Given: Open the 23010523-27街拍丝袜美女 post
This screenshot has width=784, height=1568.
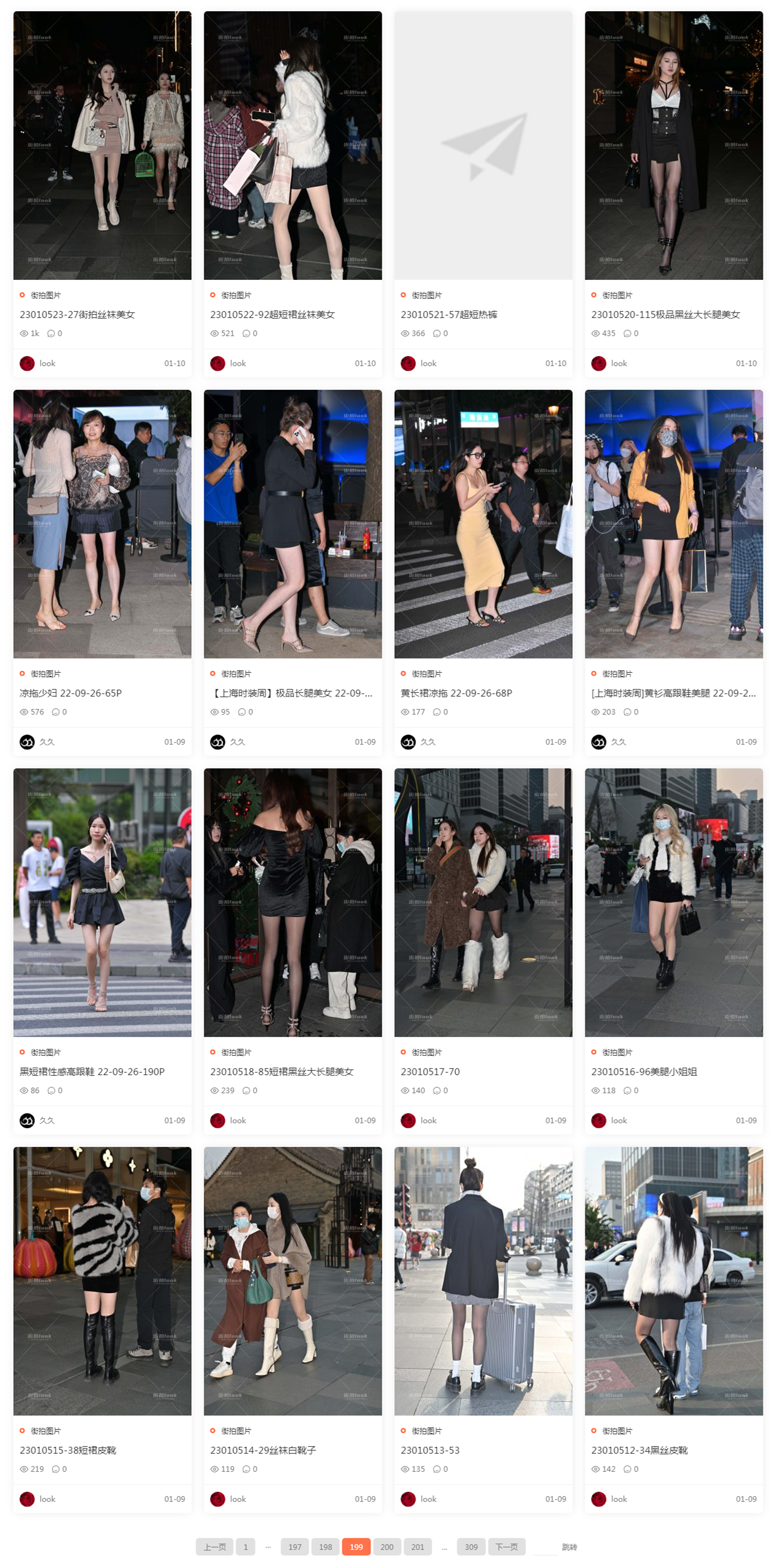Looking at the screenshot, I should [x=77, y=314].
